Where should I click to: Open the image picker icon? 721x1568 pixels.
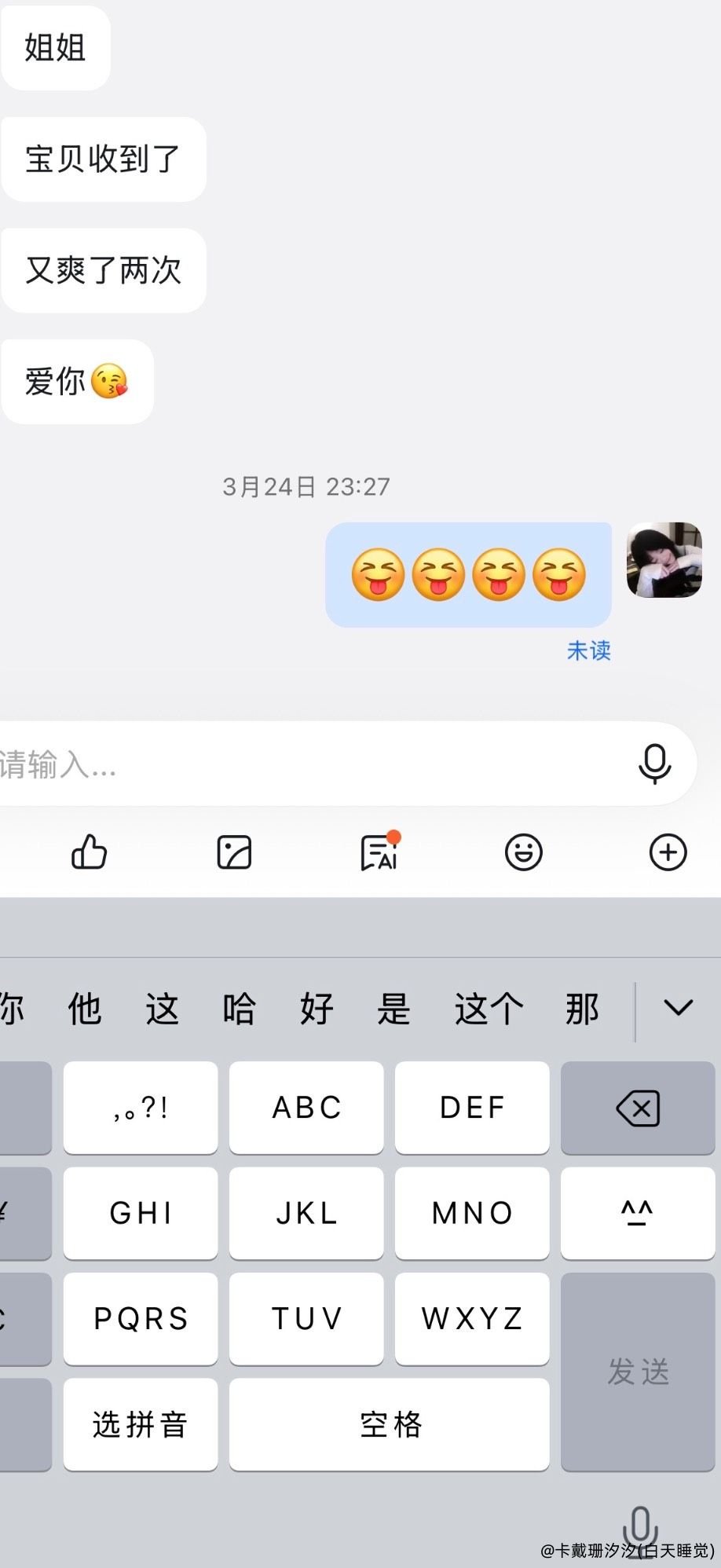coord(234,852)
